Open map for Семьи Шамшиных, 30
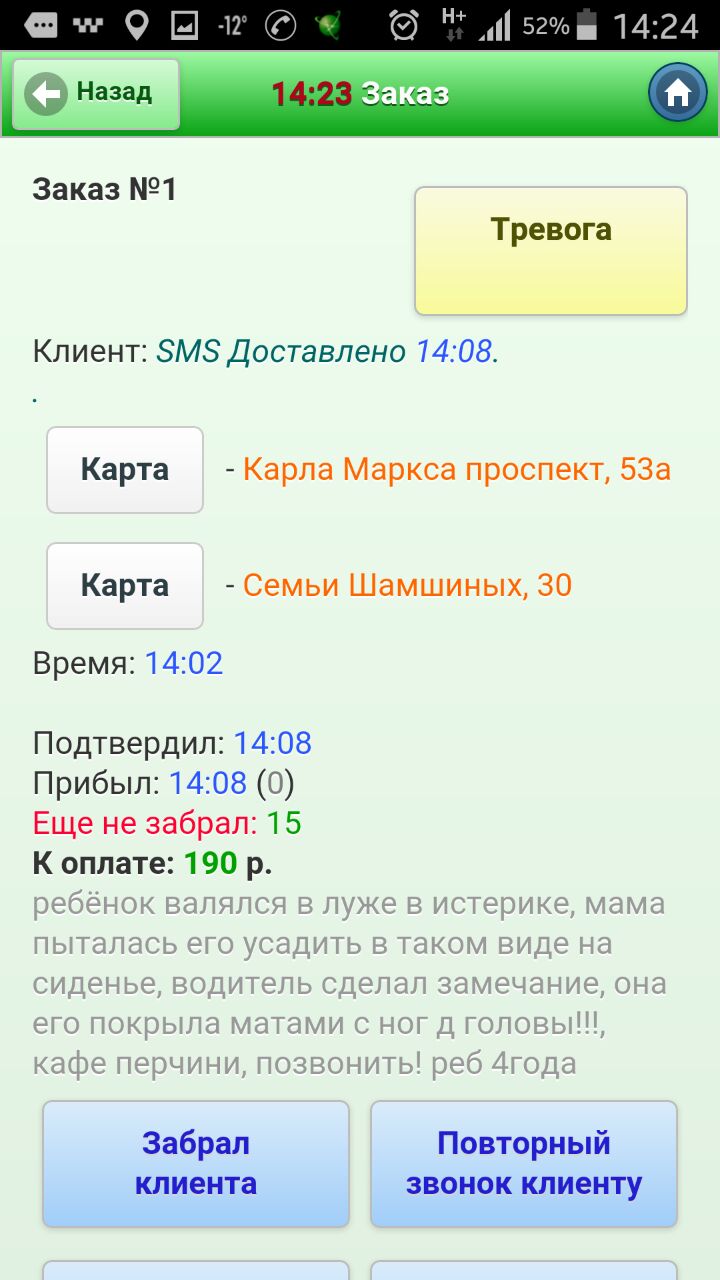This screenshot has width=720, height=1280. pyautogui.click(x=125, y=586)
